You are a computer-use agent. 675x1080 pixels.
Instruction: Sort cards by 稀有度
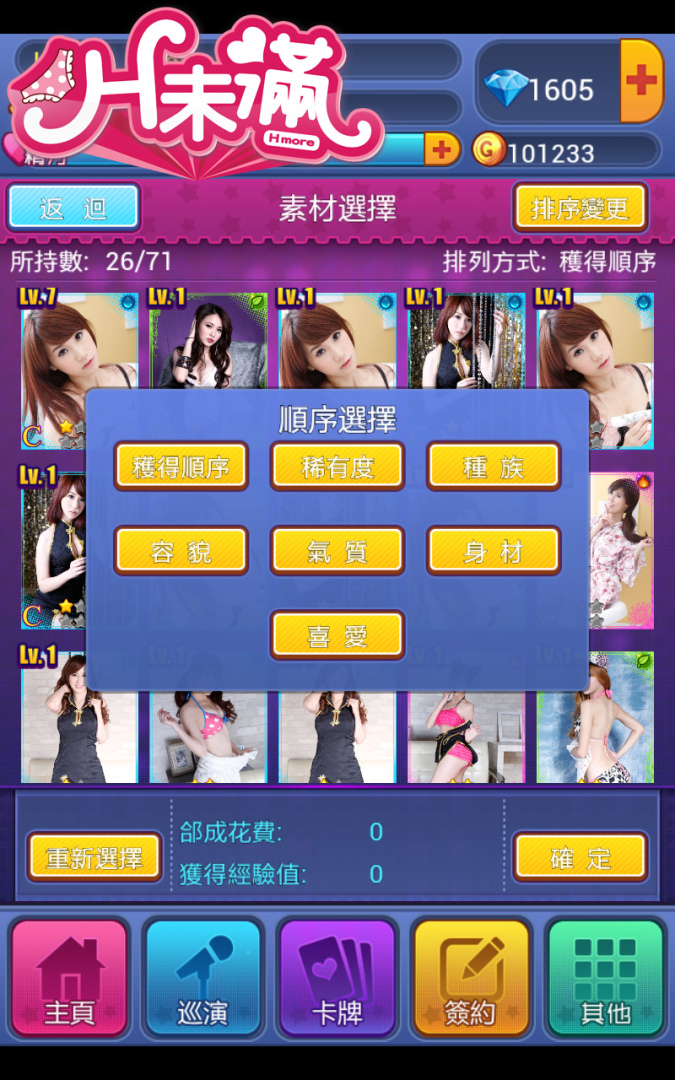point(338,466)
